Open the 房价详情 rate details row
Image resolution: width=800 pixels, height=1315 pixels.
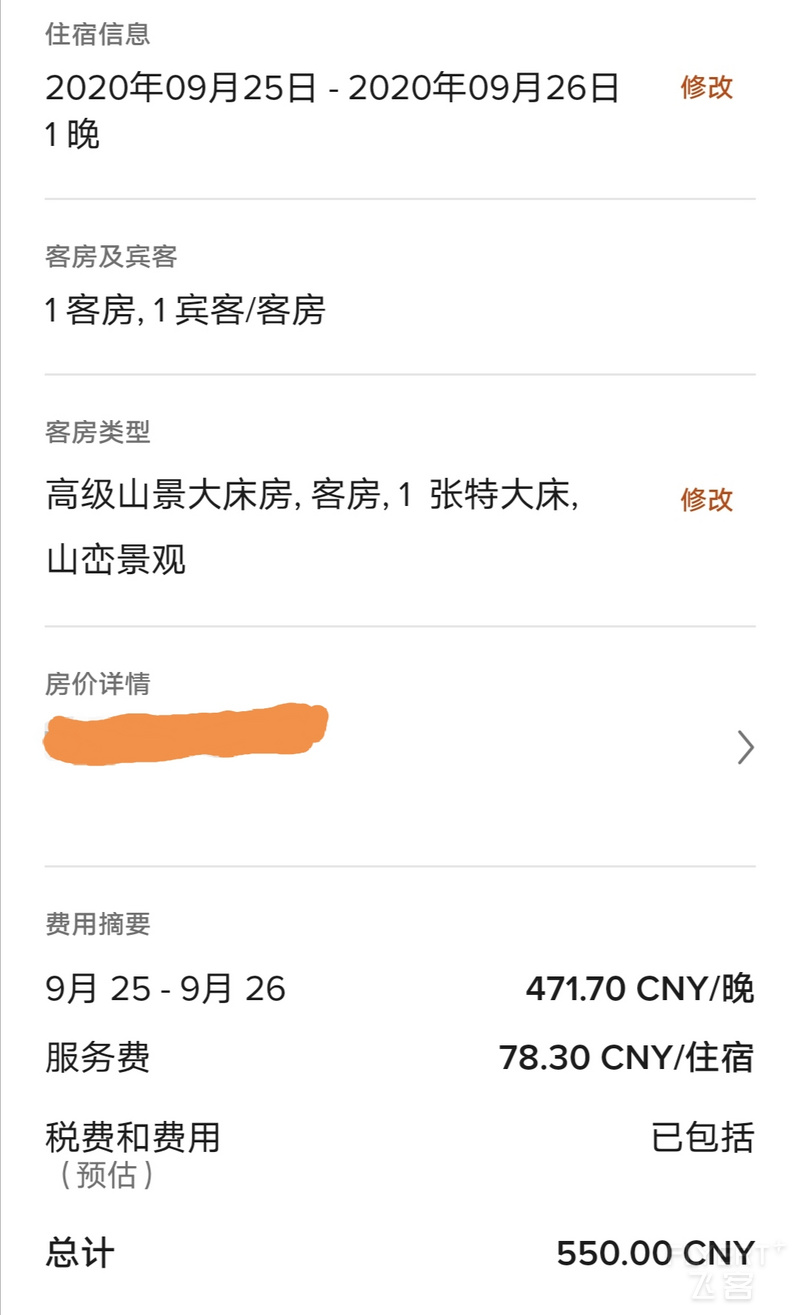[x=400, y=746]
